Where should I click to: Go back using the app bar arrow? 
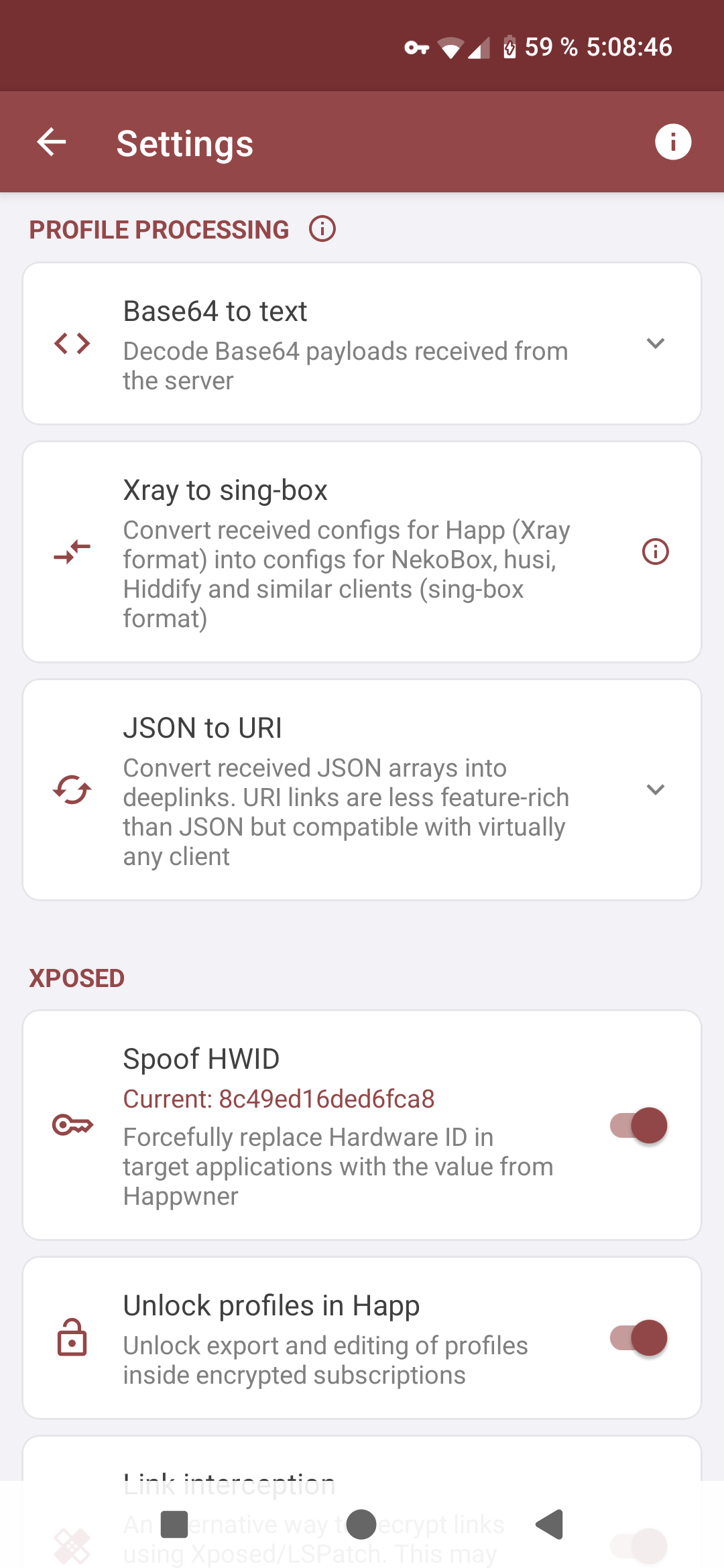[51, 142]
